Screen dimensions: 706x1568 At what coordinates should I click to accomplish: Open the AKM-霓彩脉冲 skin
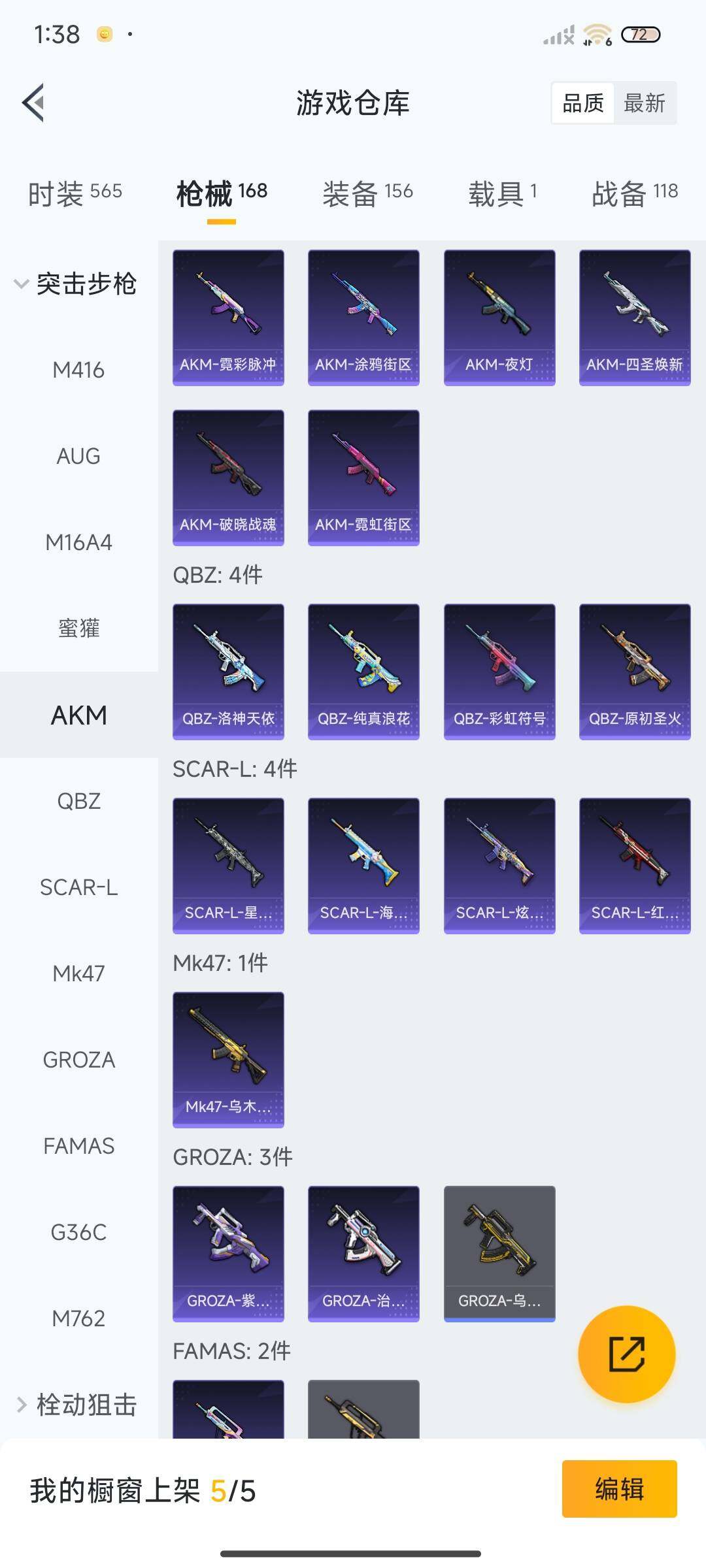pyautogui.click(x=228, y=318)
